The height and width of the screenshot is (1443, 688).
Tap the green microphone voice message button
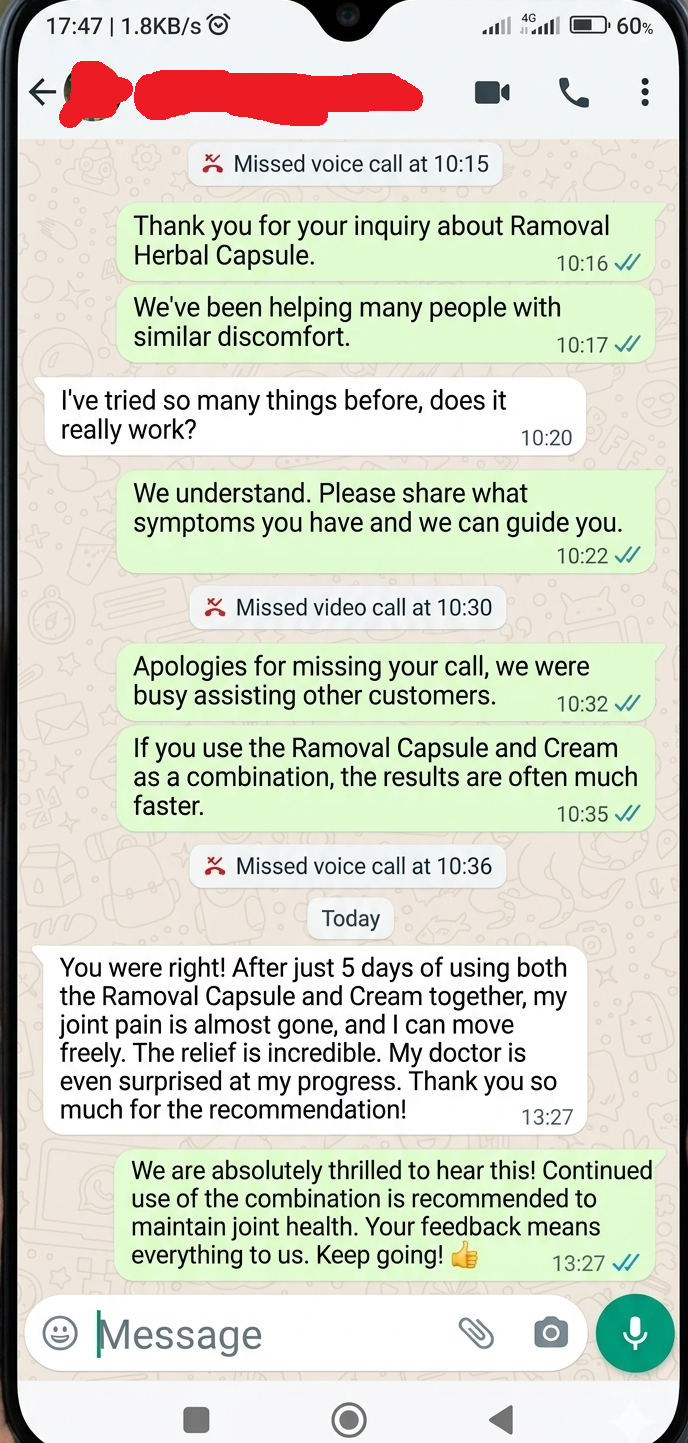coord(634,1333)
